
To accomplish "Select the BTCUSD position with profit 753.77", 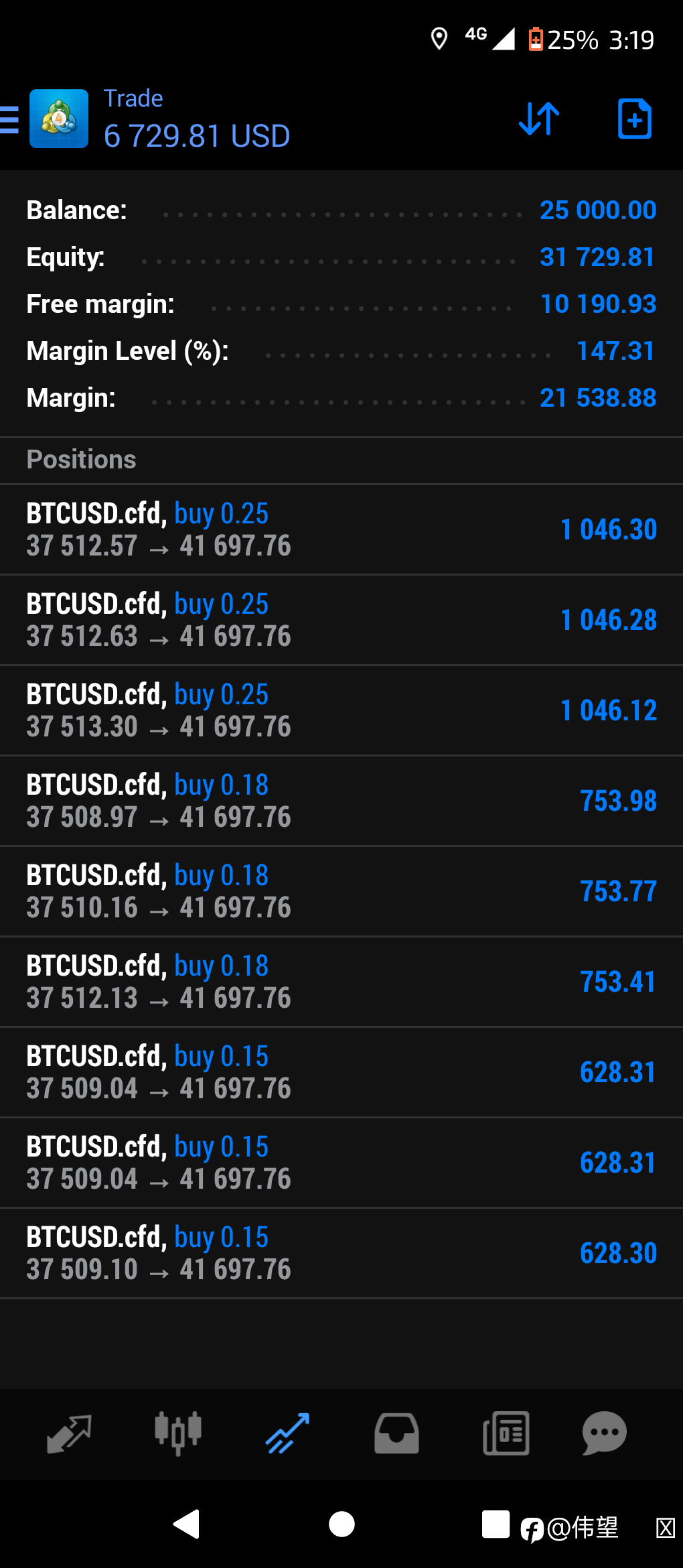I will [x=341, y=891].
